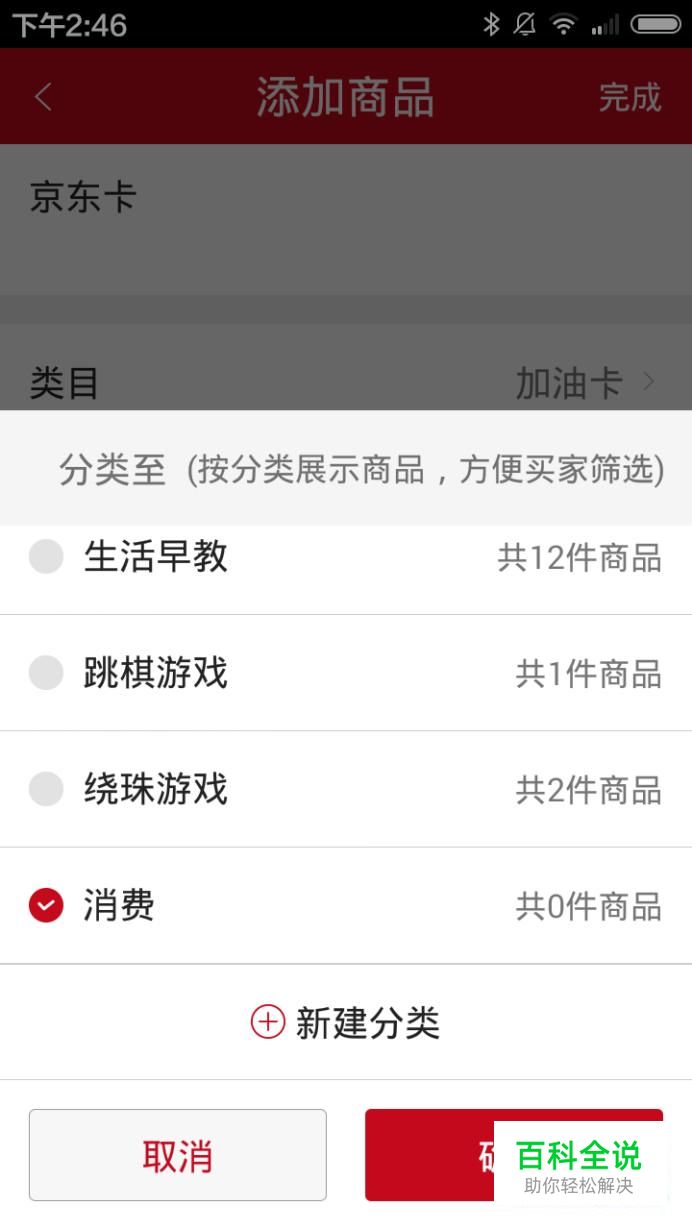
Task: Uncheck the 消费 category
Action: (x=346, y=906)
